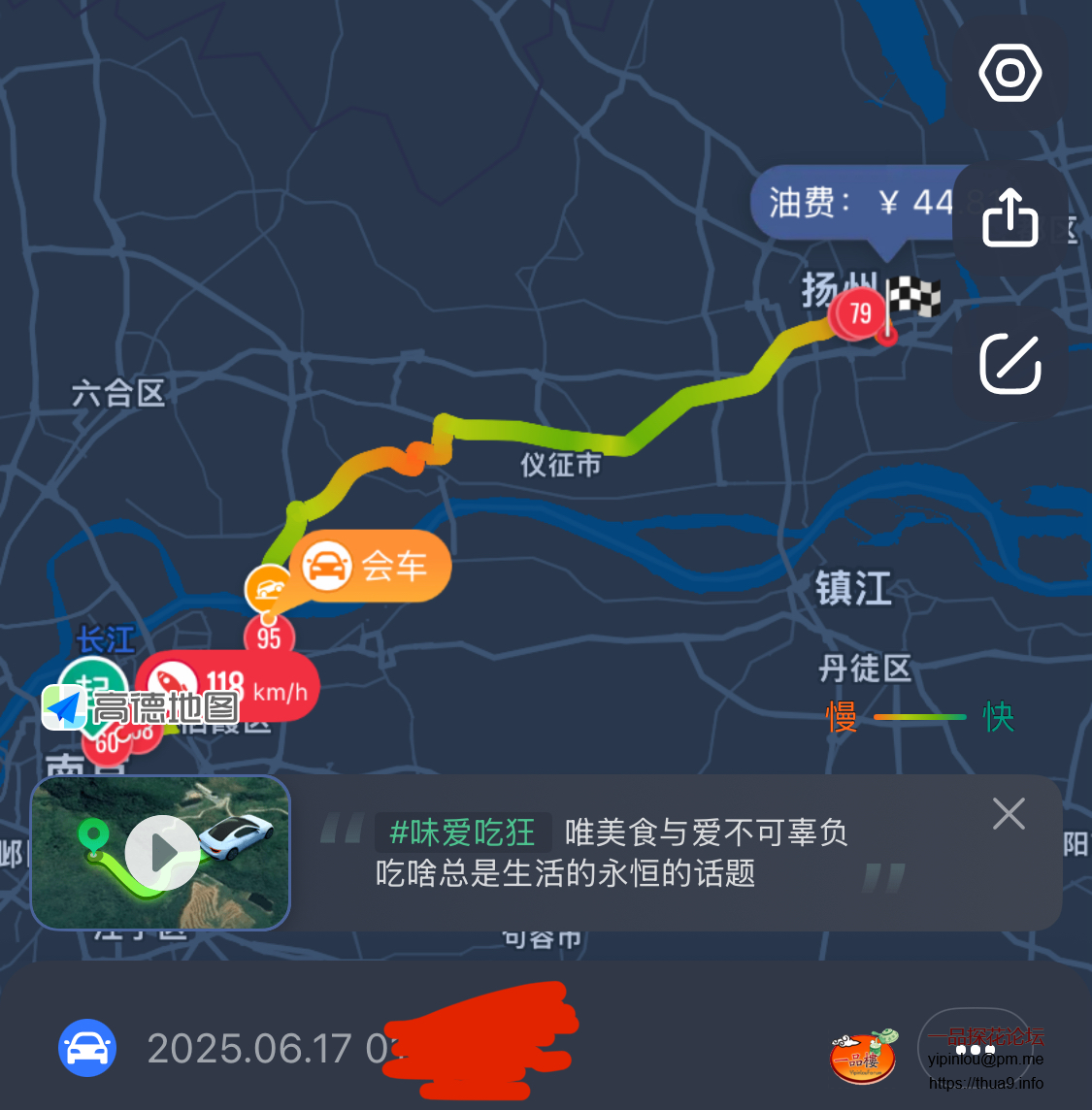Dismiss the food quote banner
The height and width of the screenshot is (1110, 1092).
tap(1009, 814)
